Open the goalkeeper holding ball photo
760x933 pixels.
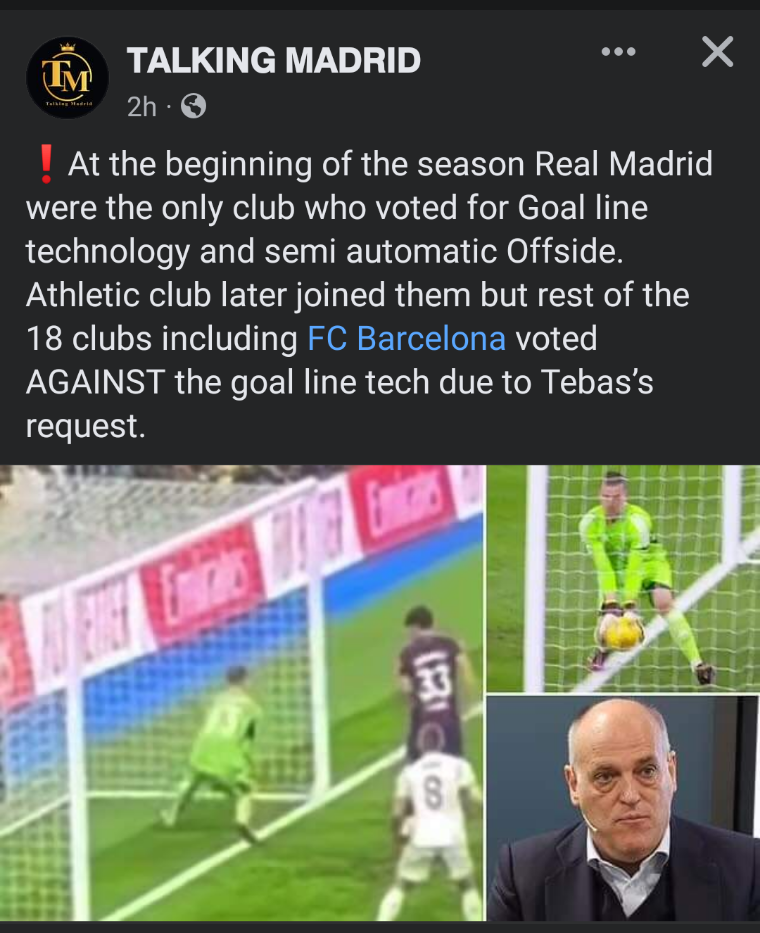pos(622,578)
